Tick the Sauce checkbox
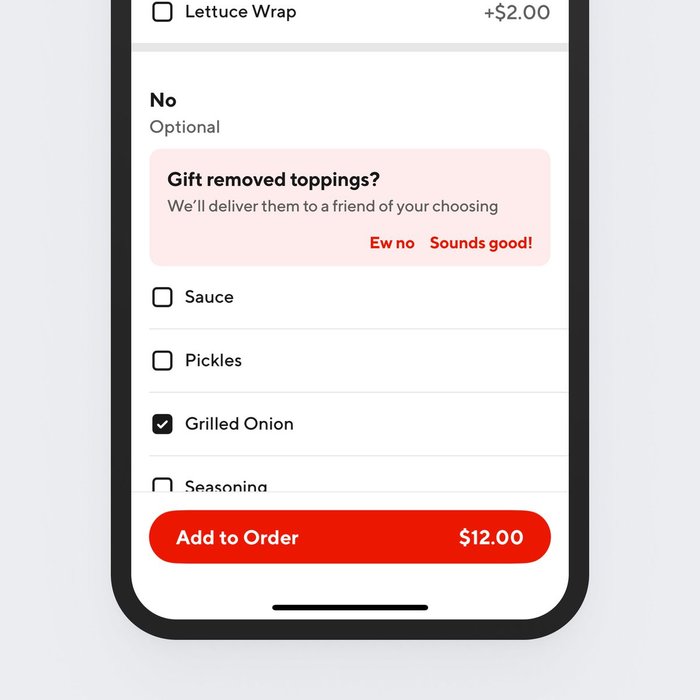Viewport: 700px width, 700px height. pyautogui.click(x=162, y=297)
